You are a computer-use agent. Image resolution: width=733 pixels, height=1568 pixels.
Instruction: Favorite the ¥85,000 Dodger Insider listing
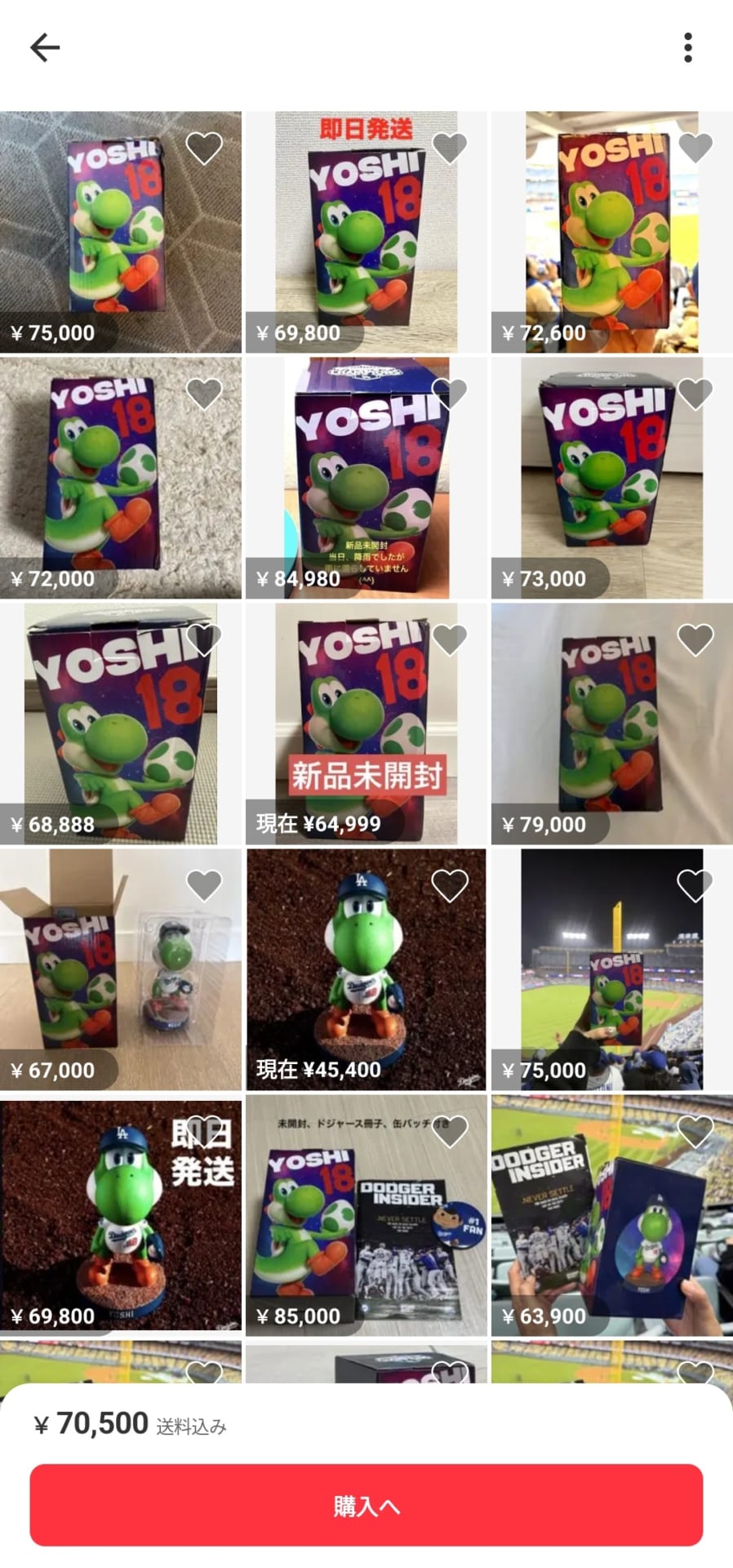pyautogui.click(x=450, y=1132)
